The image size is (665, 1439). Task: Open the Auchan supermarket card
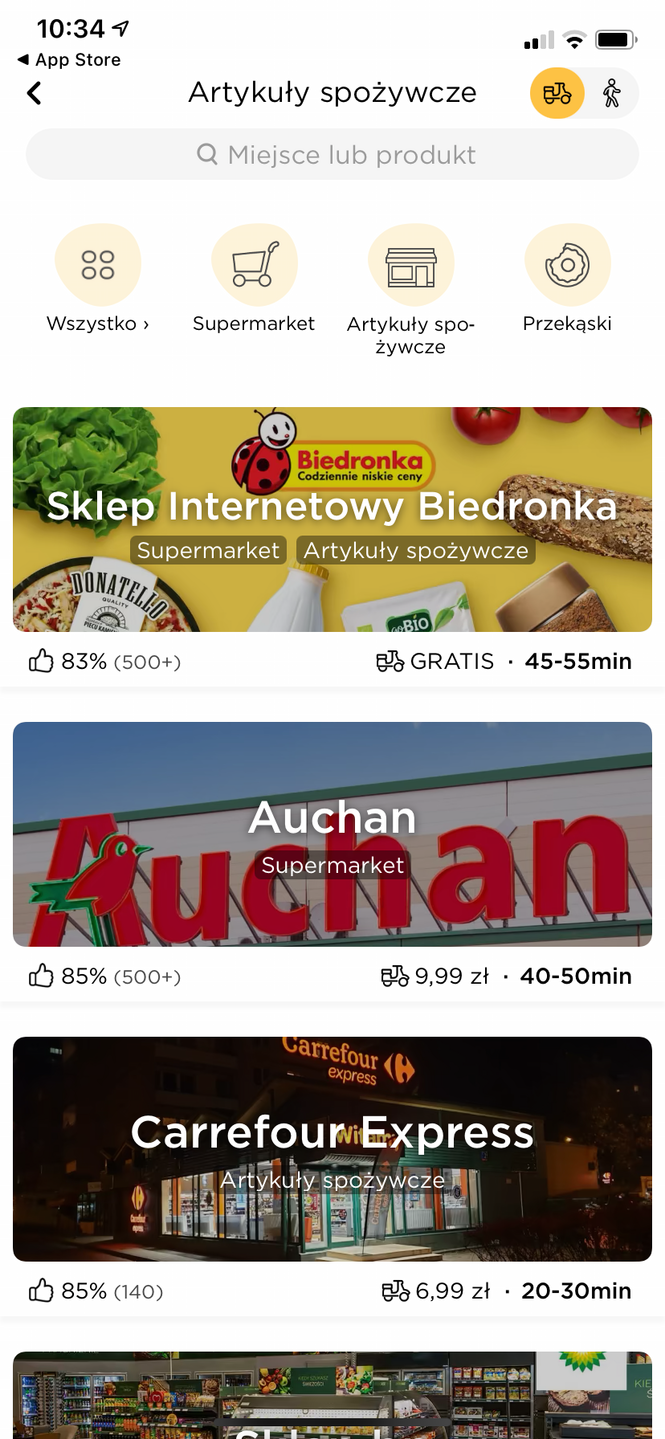pyautogui.click(x=332, y=834)
